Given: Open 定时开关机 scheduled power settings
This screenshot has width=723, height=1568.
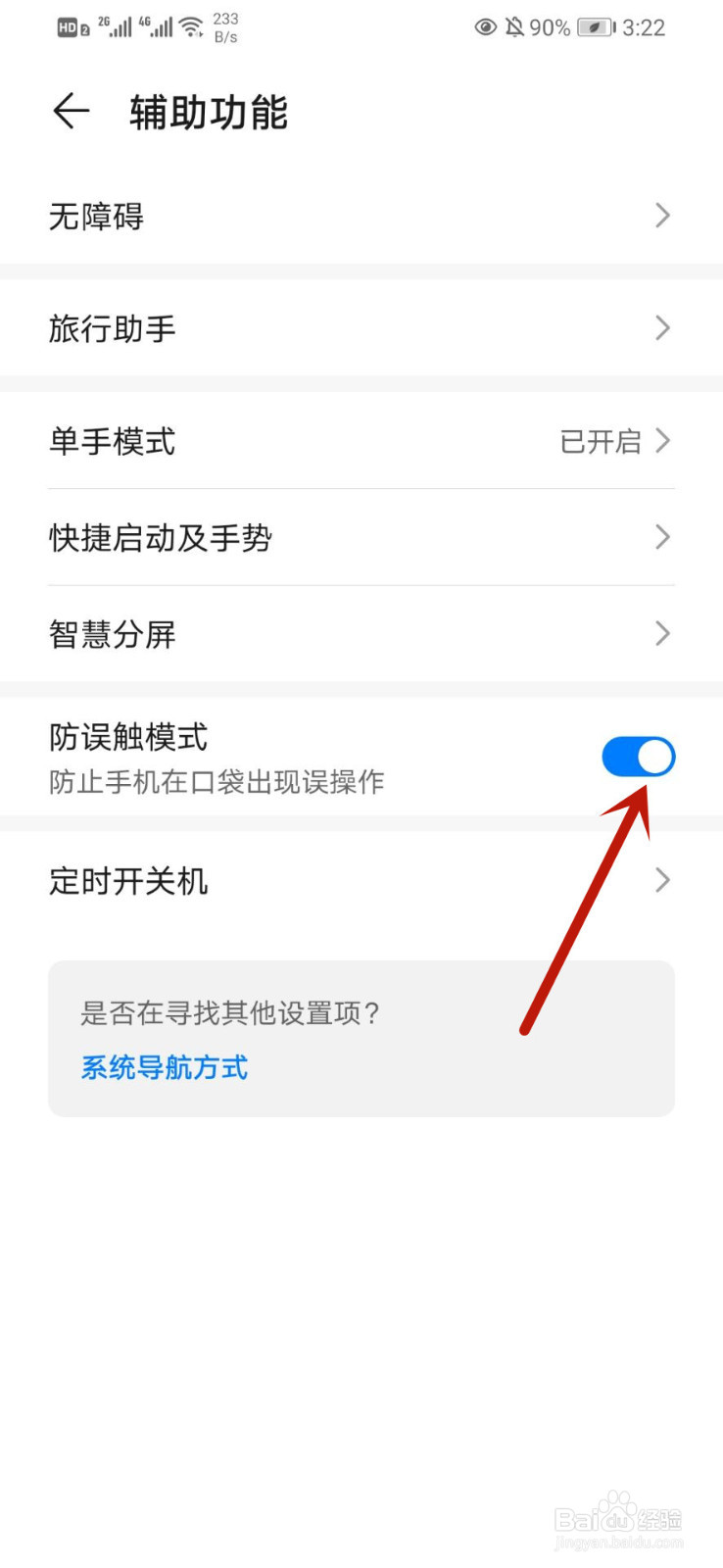Looking at the screenshot, I should pyautogui.click(x=361, y=880).
